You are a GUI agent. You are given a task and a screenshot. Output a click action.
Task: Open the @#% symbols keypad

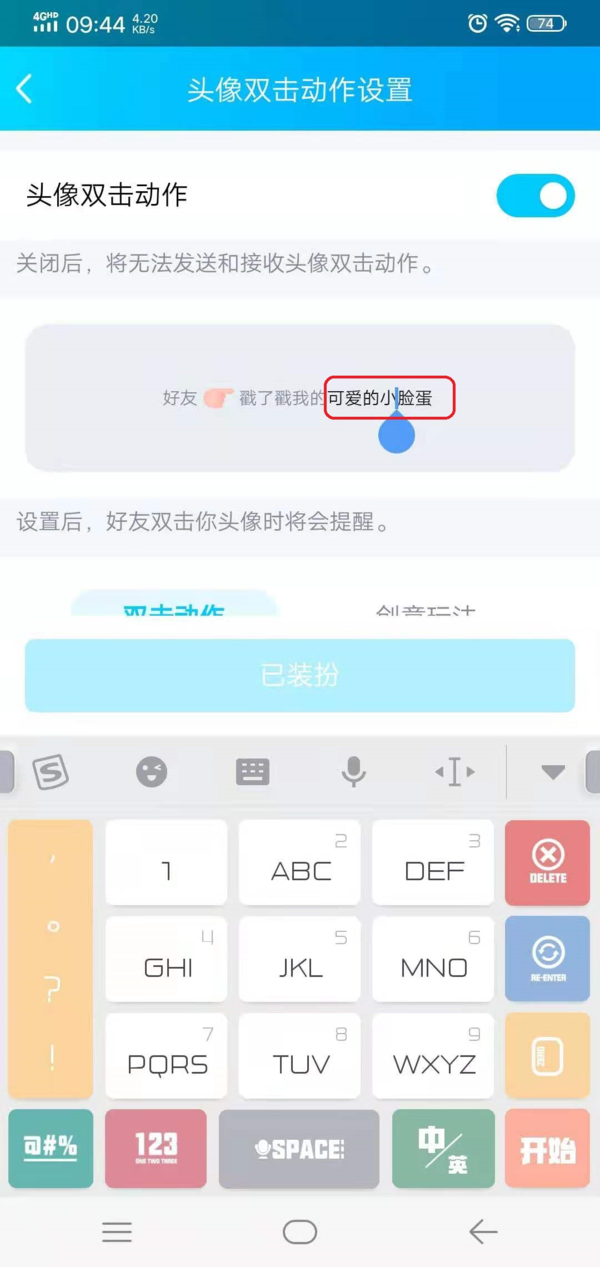point(50,1149)
